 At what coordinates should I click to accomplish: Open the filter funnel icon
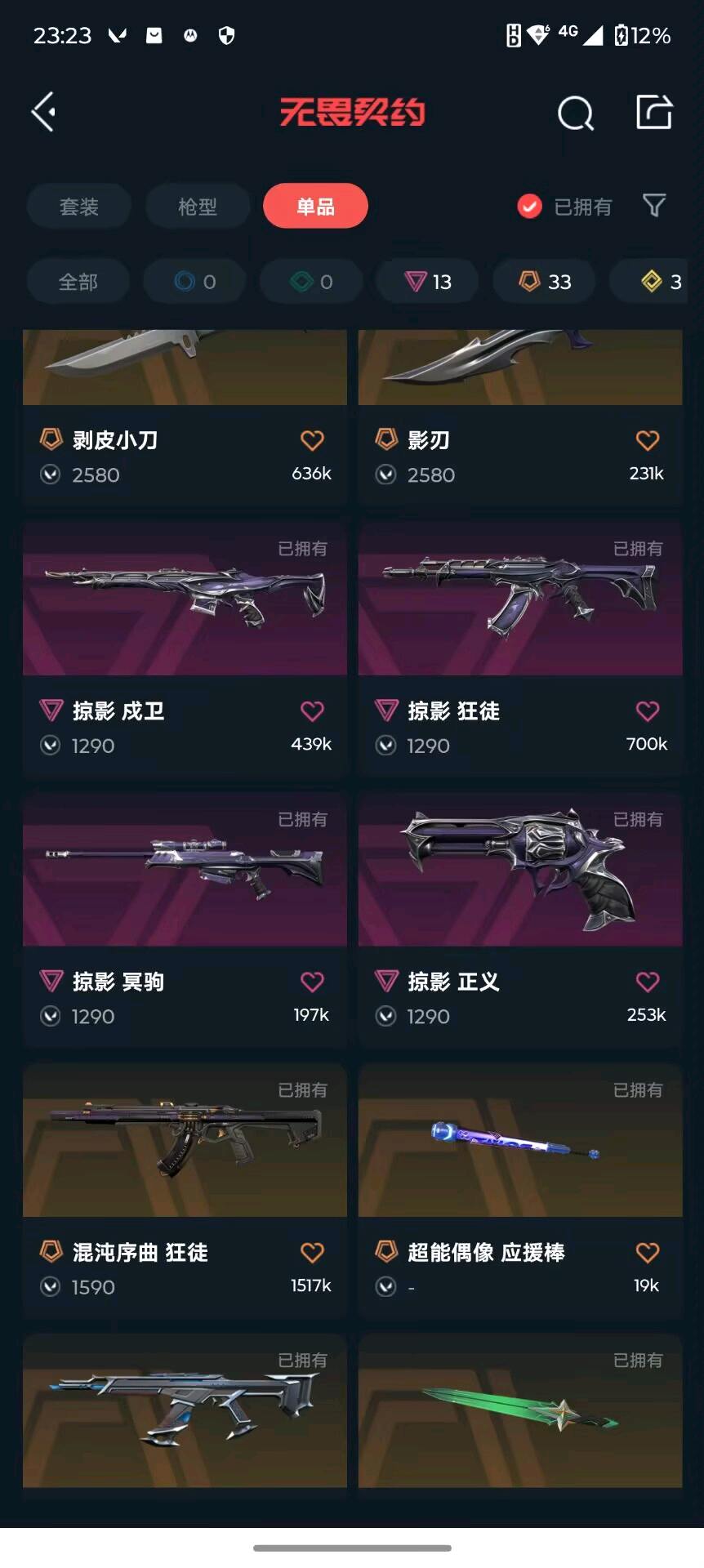(654, 206)
